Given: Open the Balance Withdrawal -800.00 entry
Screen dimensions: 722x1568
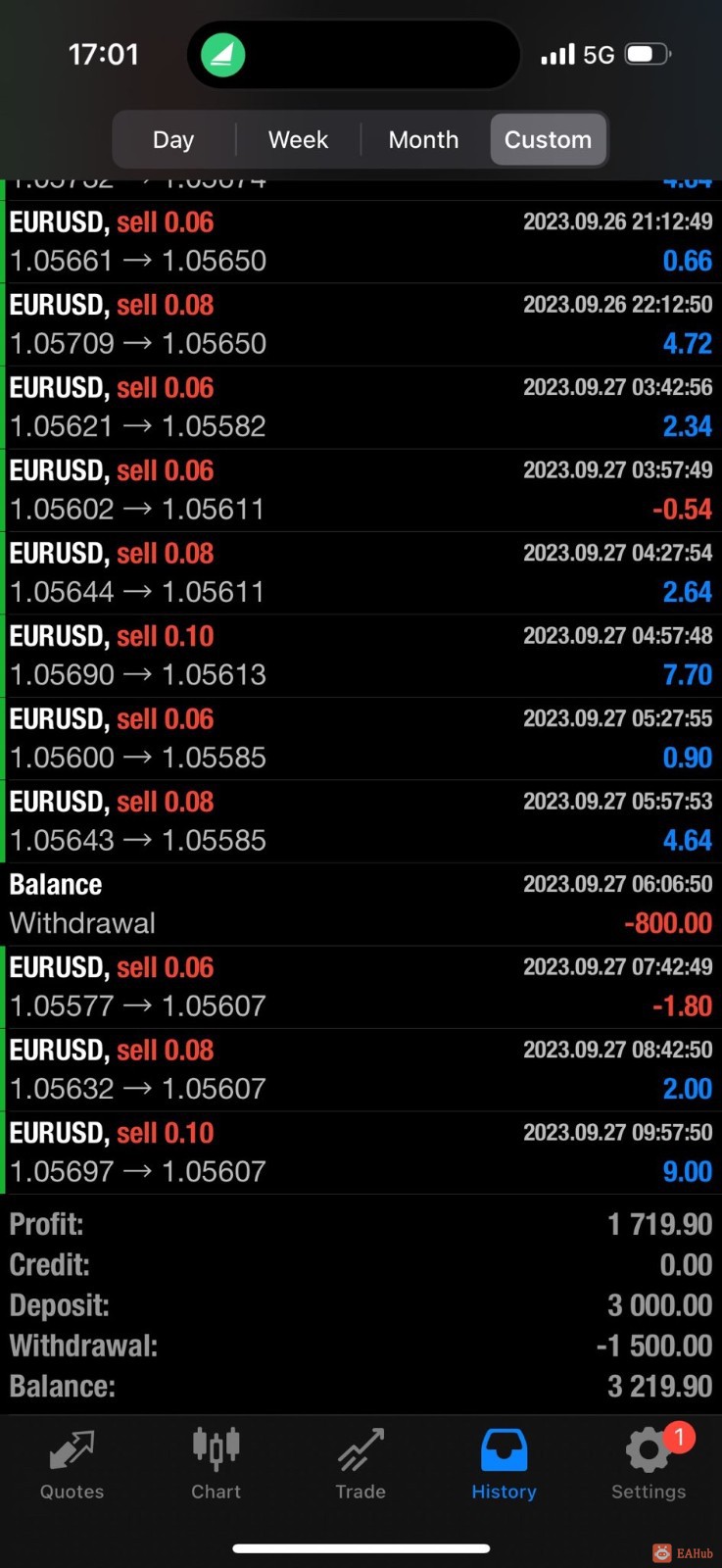Looking at the screenshot, I should pyautogui.click(x=361, y=904).
